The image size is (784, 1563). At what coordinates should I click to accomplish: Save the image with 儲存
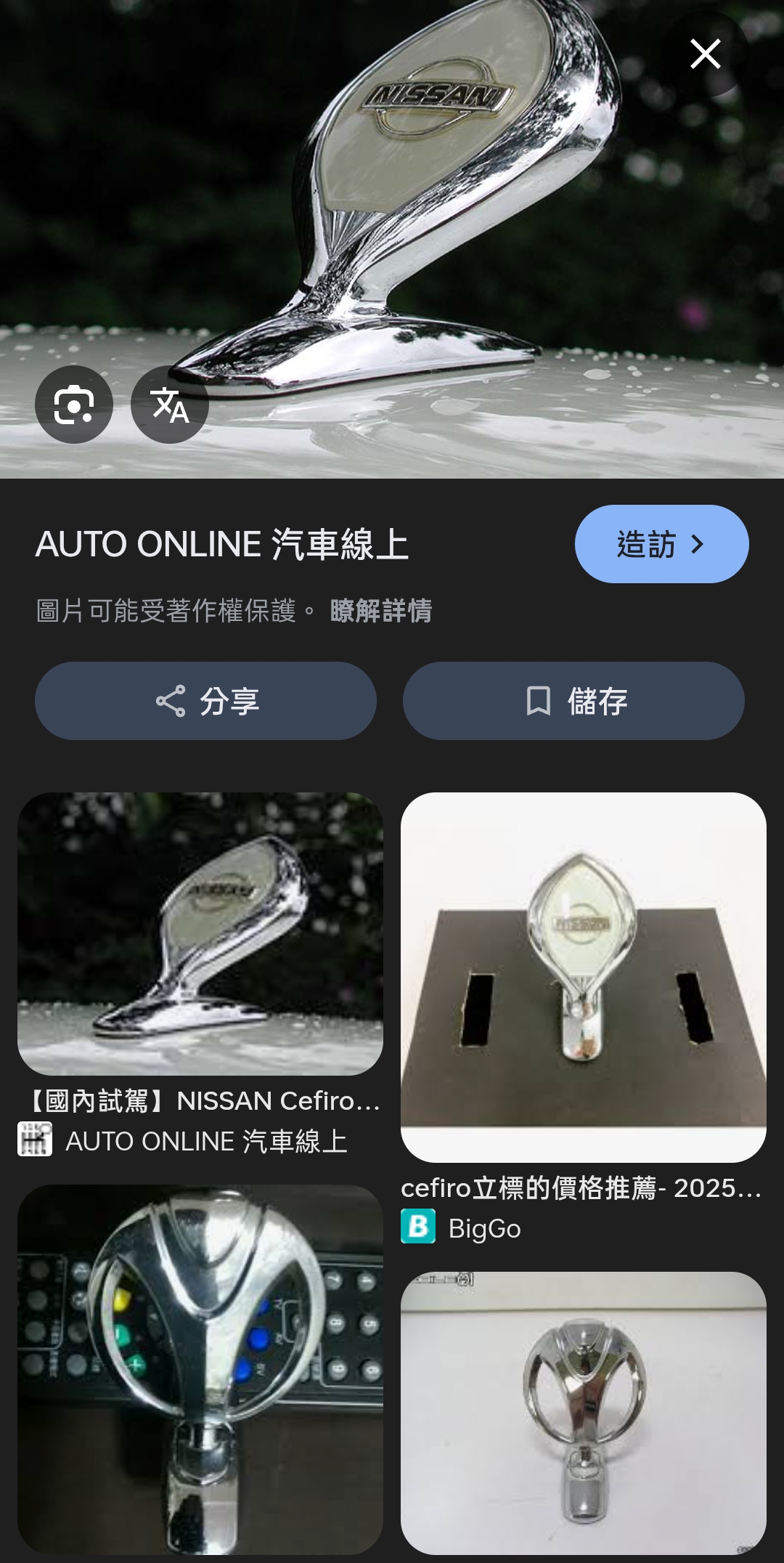(573, 701)
